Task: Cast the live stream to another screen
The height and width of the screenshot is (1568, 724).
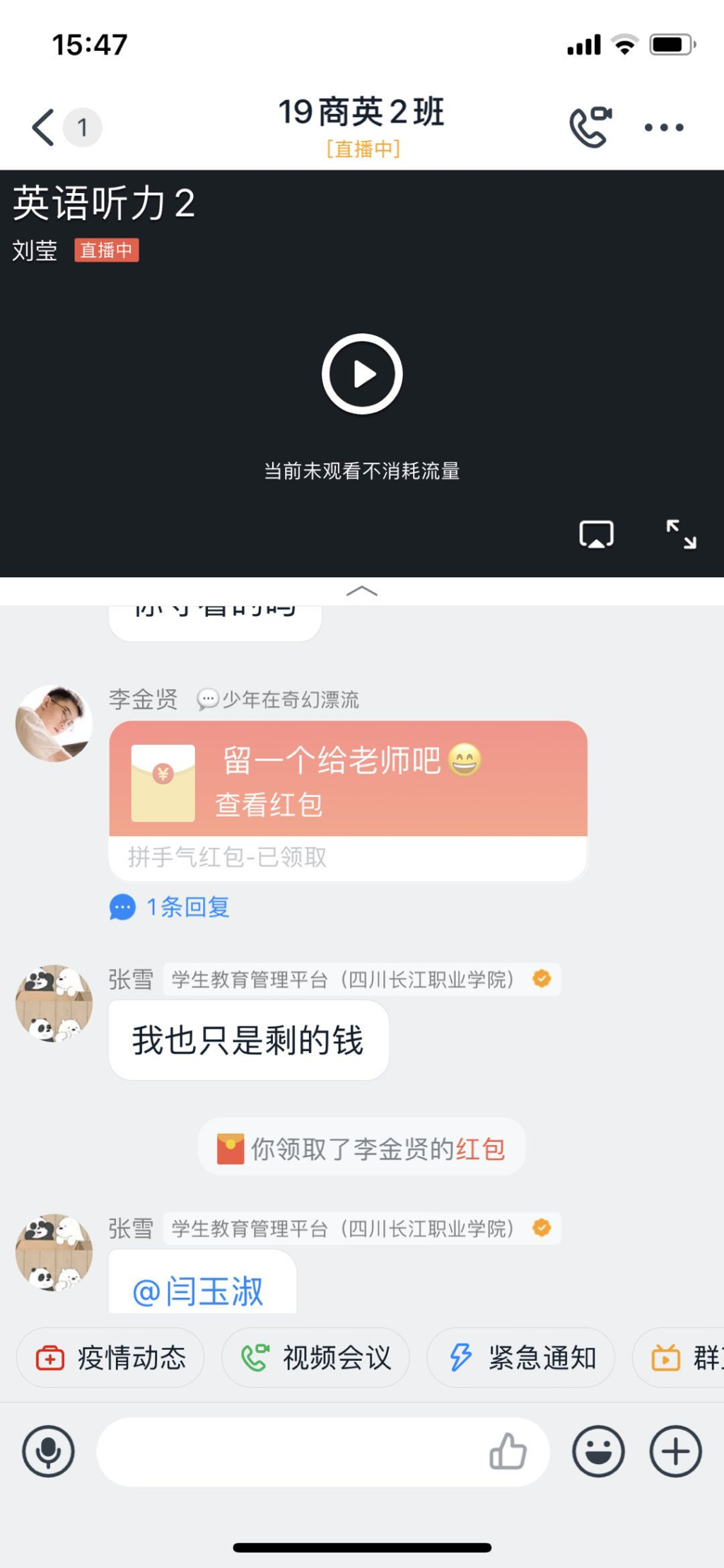Action: pyautogui.click(x=596, y=534)
